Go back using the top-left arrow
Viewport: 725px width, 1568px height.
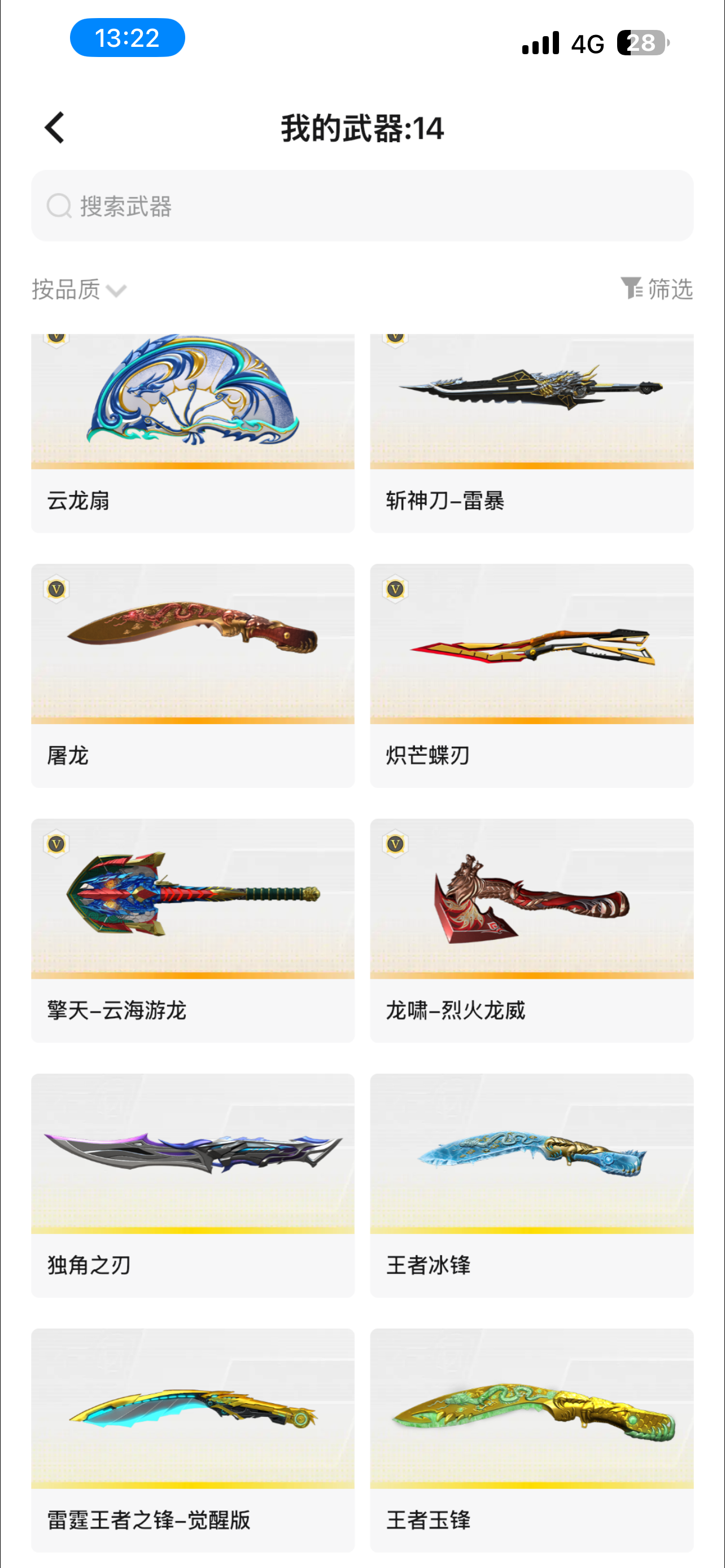click(x=55, y=128)
